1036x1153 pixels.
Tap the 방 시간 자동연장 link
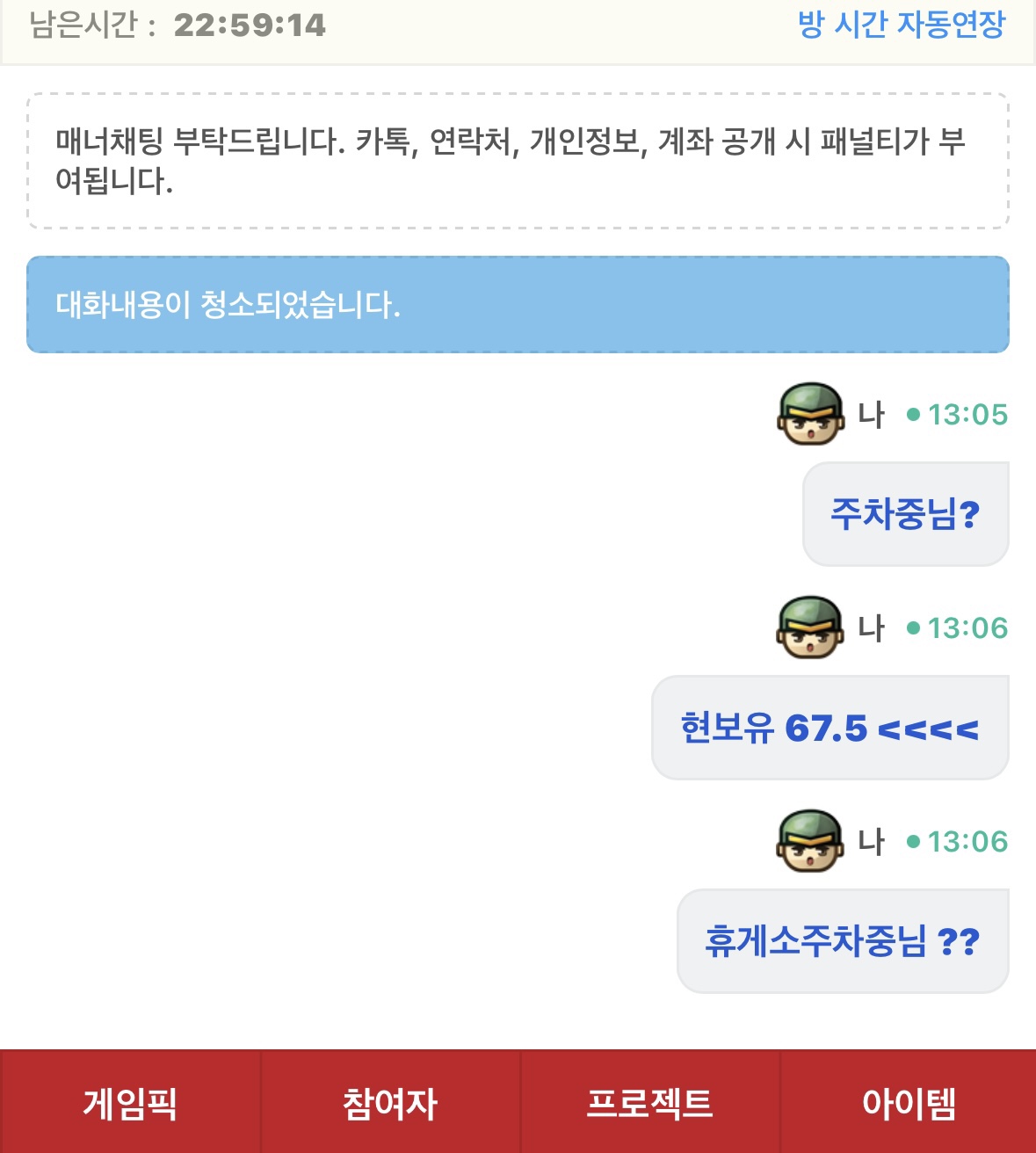[901, 25]
